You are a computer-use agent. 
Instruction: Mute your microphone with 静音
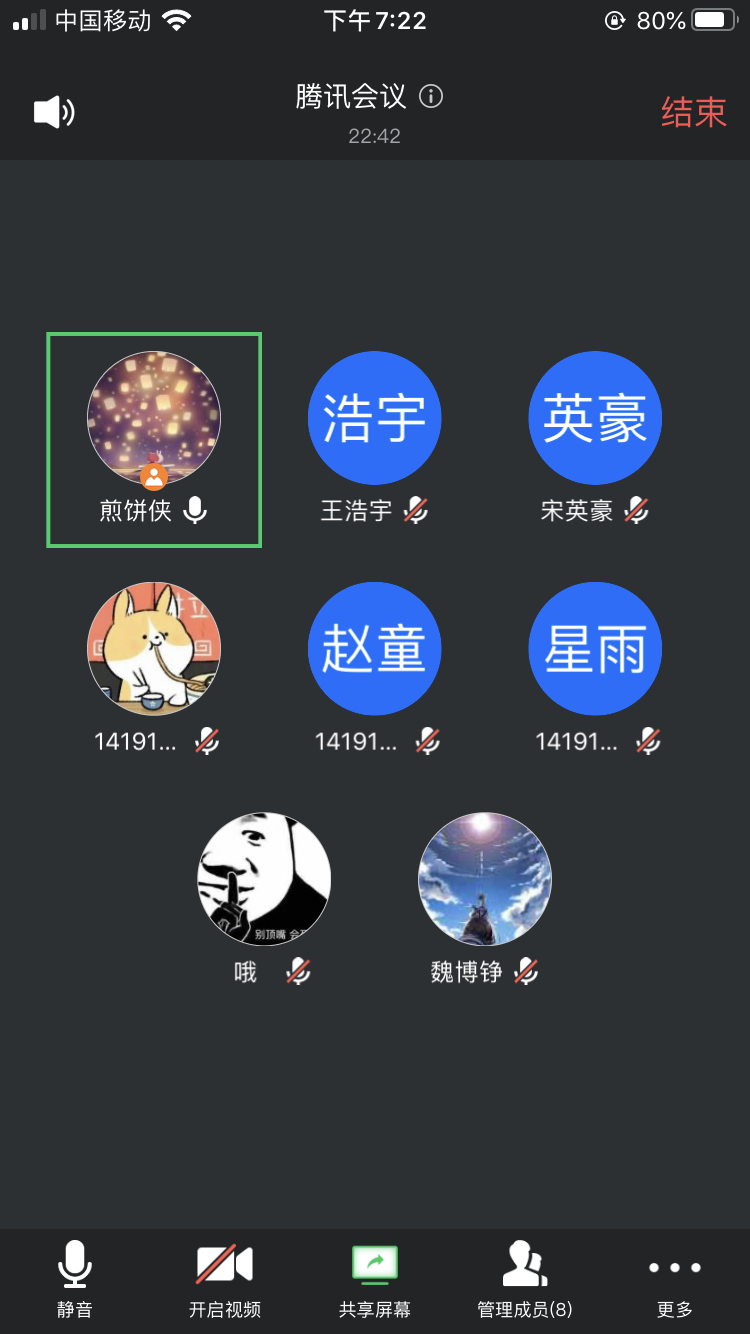tap(75, 1278)
